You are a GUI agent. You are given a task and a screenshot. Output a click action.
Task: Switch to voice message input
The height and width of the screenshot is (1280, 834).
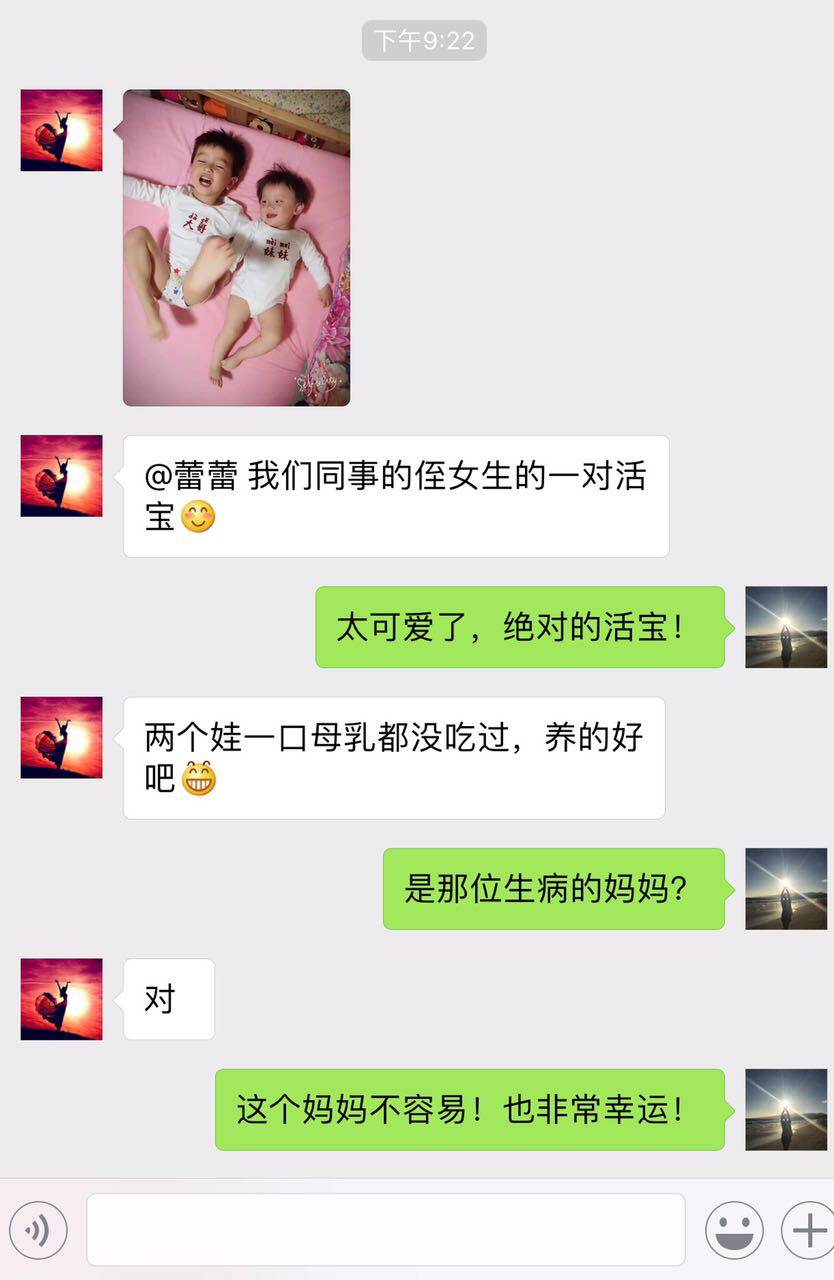coord(38,1230)
